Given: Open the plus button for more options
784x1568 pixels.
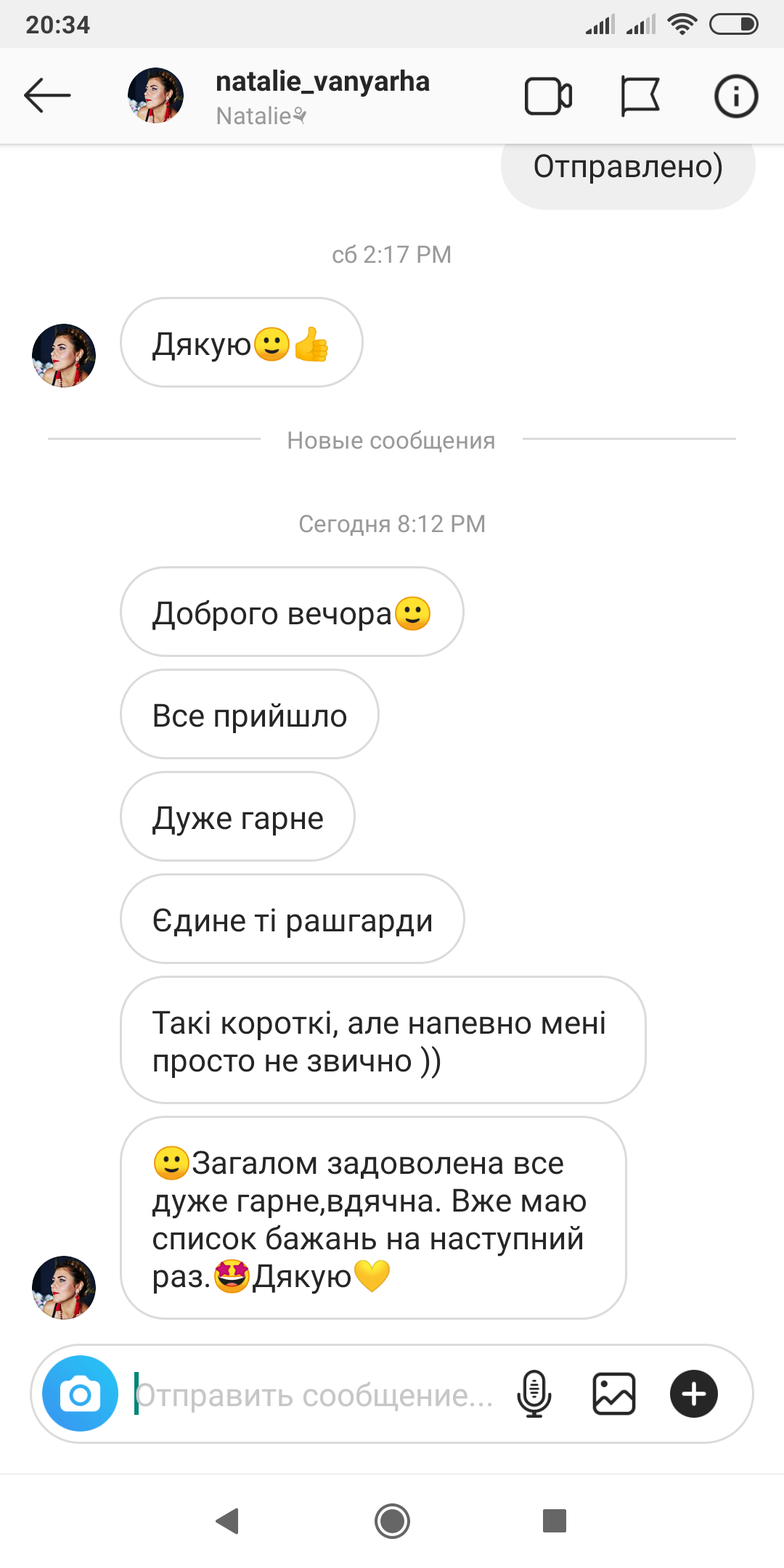Looking at the screenshot, I should 694,1394.
